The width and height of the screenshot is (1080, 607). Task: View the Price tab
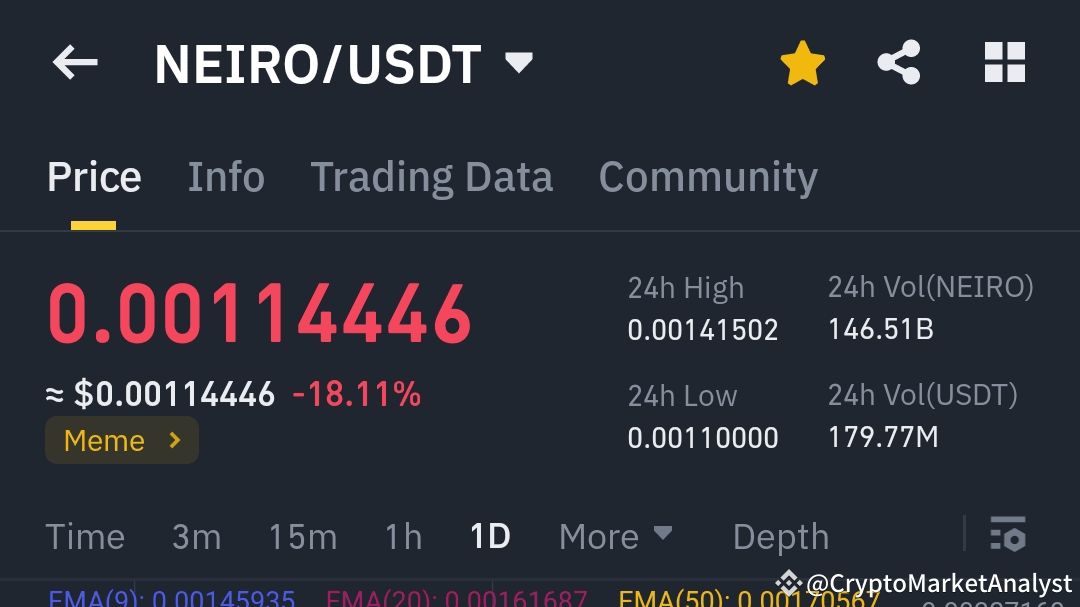click(94, 177)
